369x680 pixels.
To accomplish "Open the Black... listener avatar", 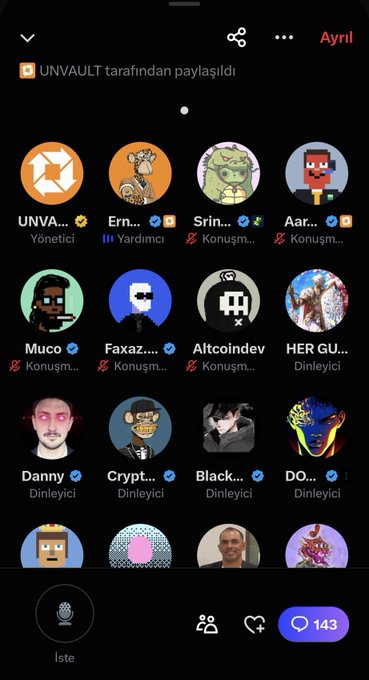I will tap(229, 428).
